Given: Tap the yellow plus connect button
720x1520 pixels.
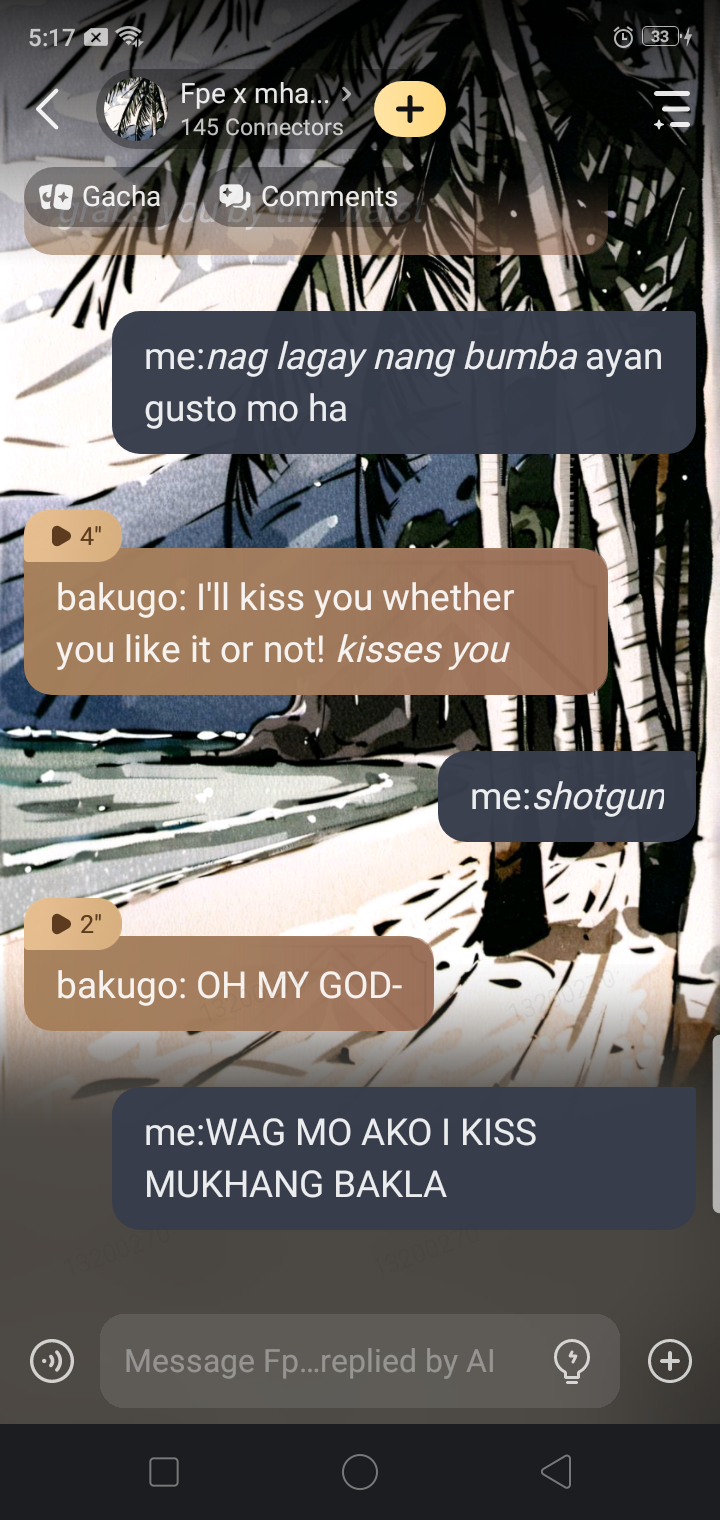Looking at the screenshot, I should (x=410, y=109).
